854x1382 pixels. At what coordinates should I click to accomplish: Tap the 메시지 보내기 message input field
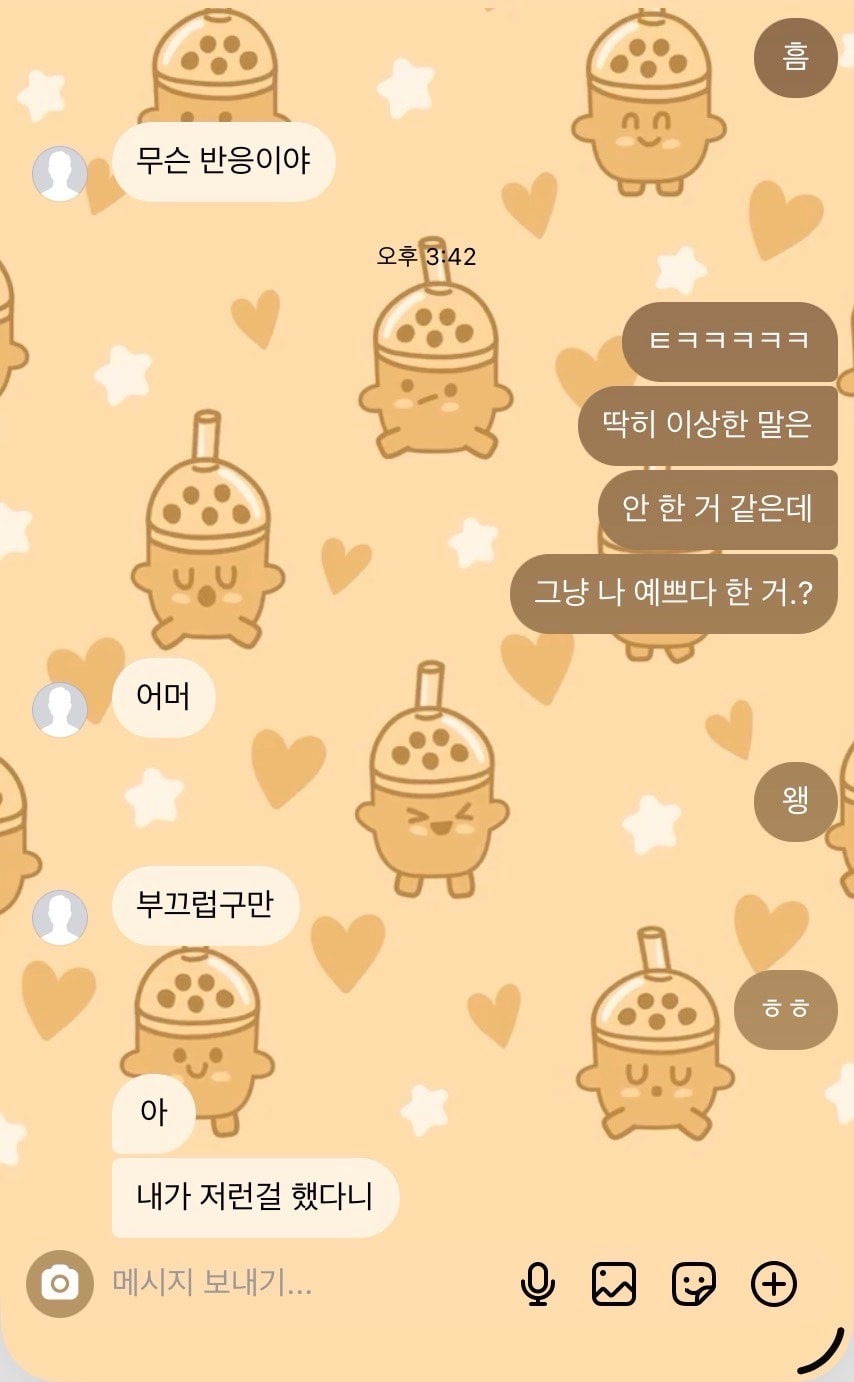(x=300, y=1283)
